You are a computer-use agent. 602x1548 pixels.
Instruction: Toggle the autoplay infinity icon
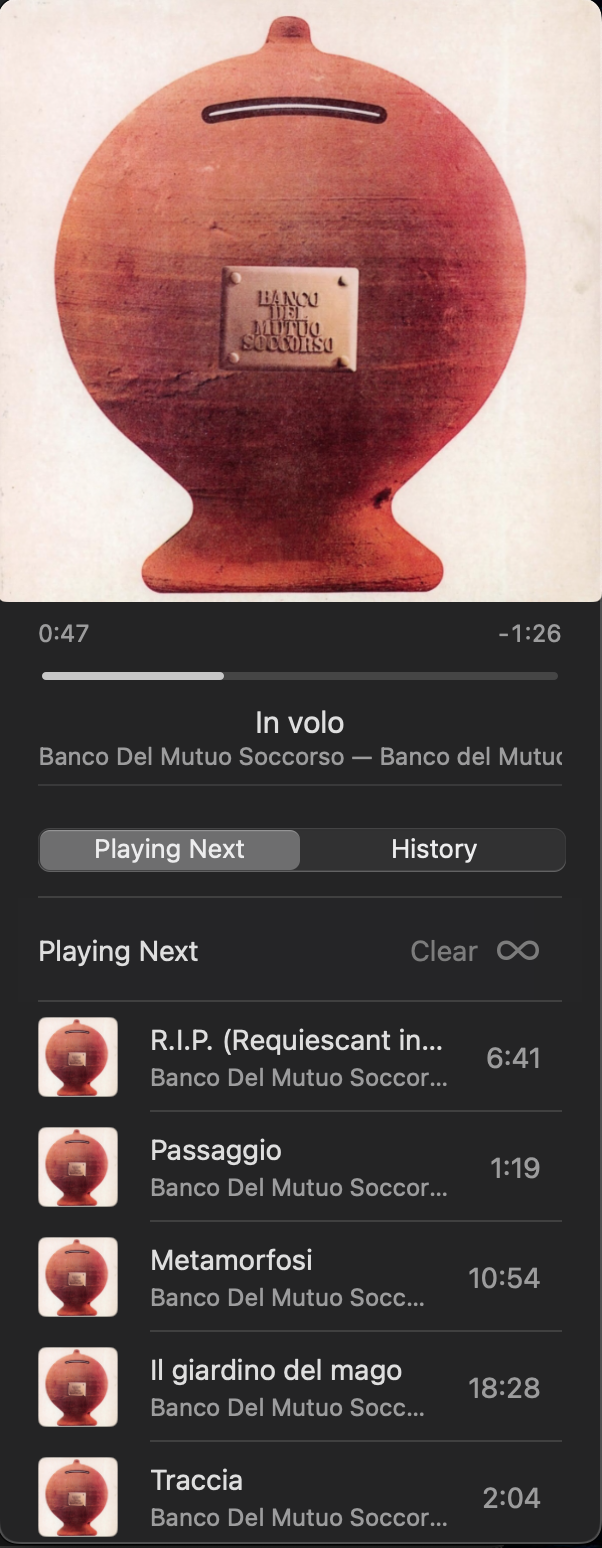click(x=518, y=951)
